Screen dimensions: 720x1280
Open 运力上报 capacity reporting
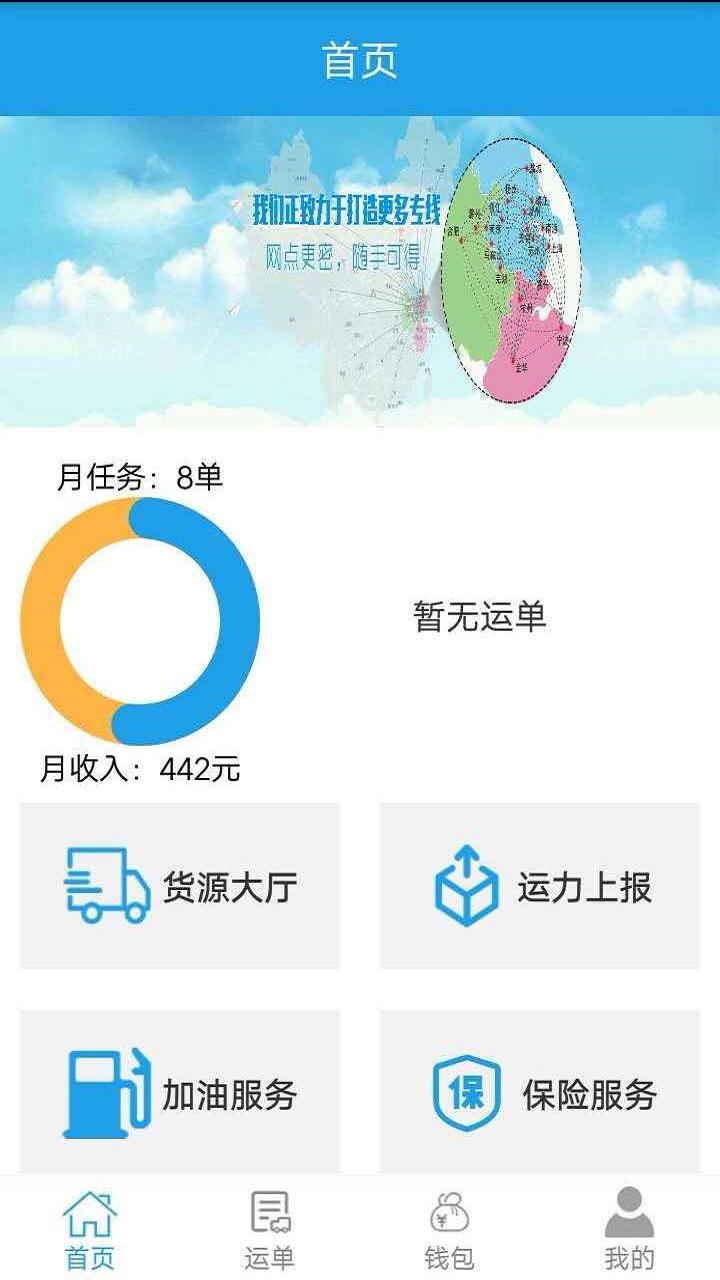tap(540, 886)
